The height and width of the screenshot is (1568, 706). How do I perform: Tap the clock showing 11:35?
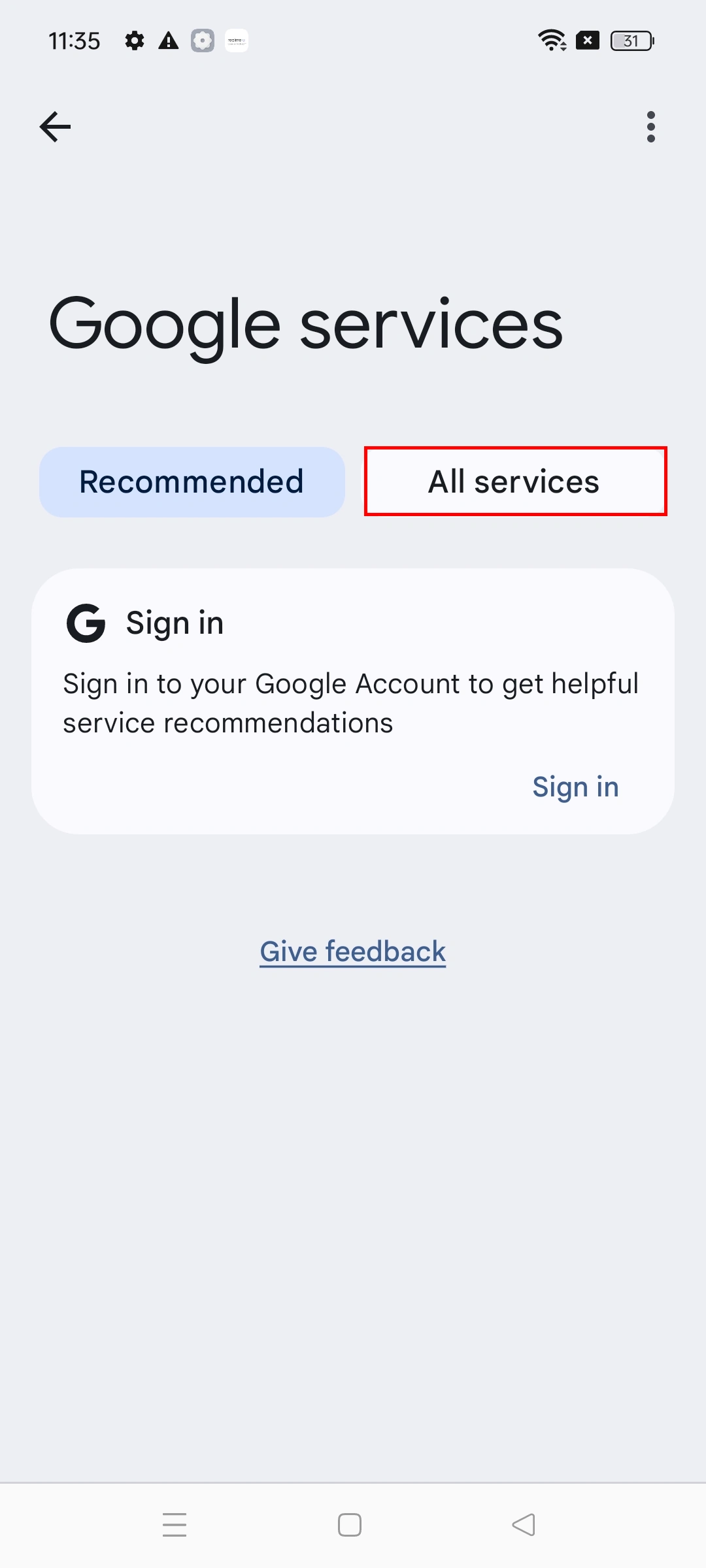74,41
